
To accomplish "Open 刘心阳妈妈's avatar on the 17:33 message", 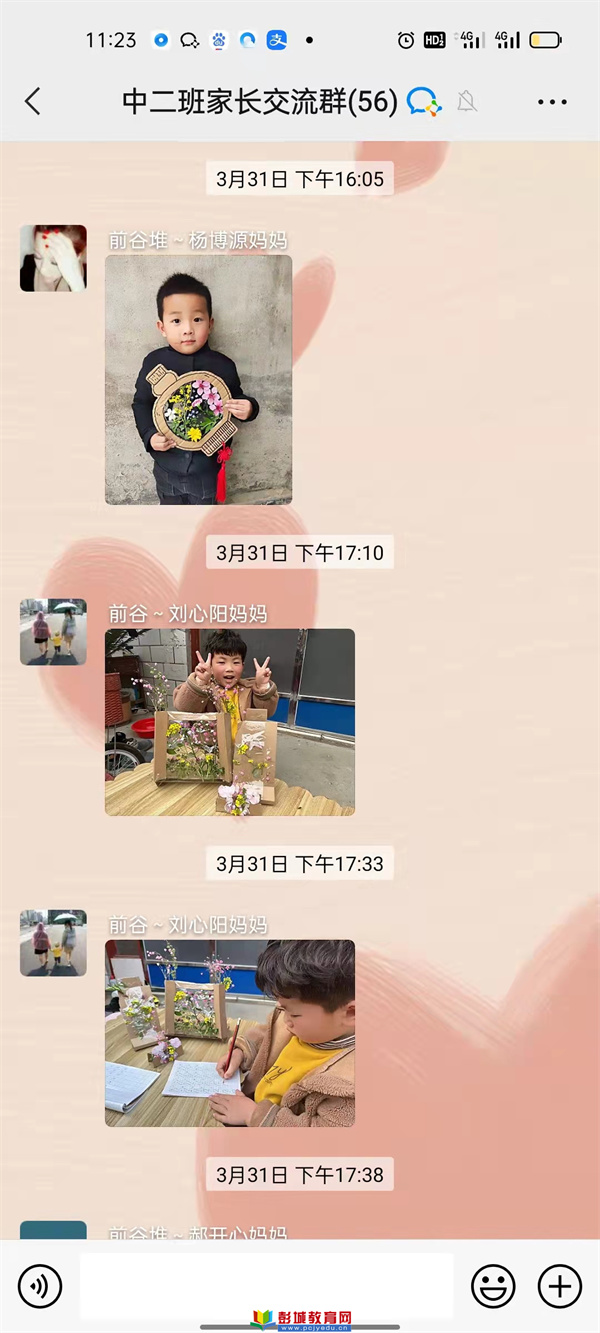I will [x=53, y=943].
